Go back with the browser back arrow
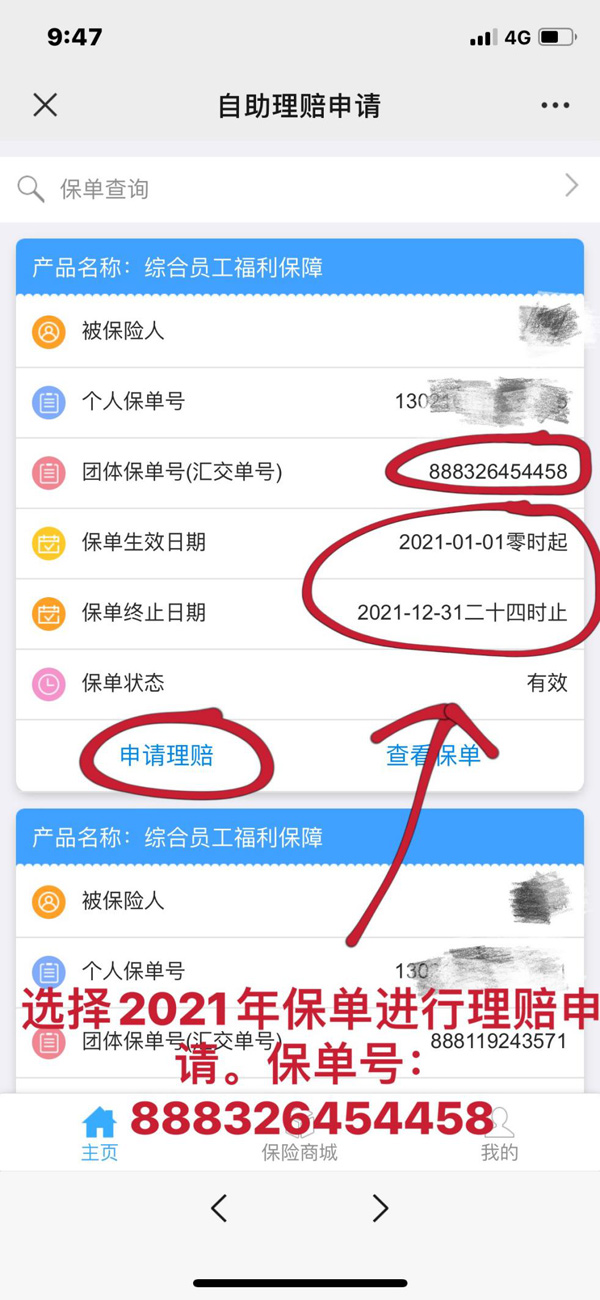The height and width of the screenshot is (1300, 600). click(219, 1208)
